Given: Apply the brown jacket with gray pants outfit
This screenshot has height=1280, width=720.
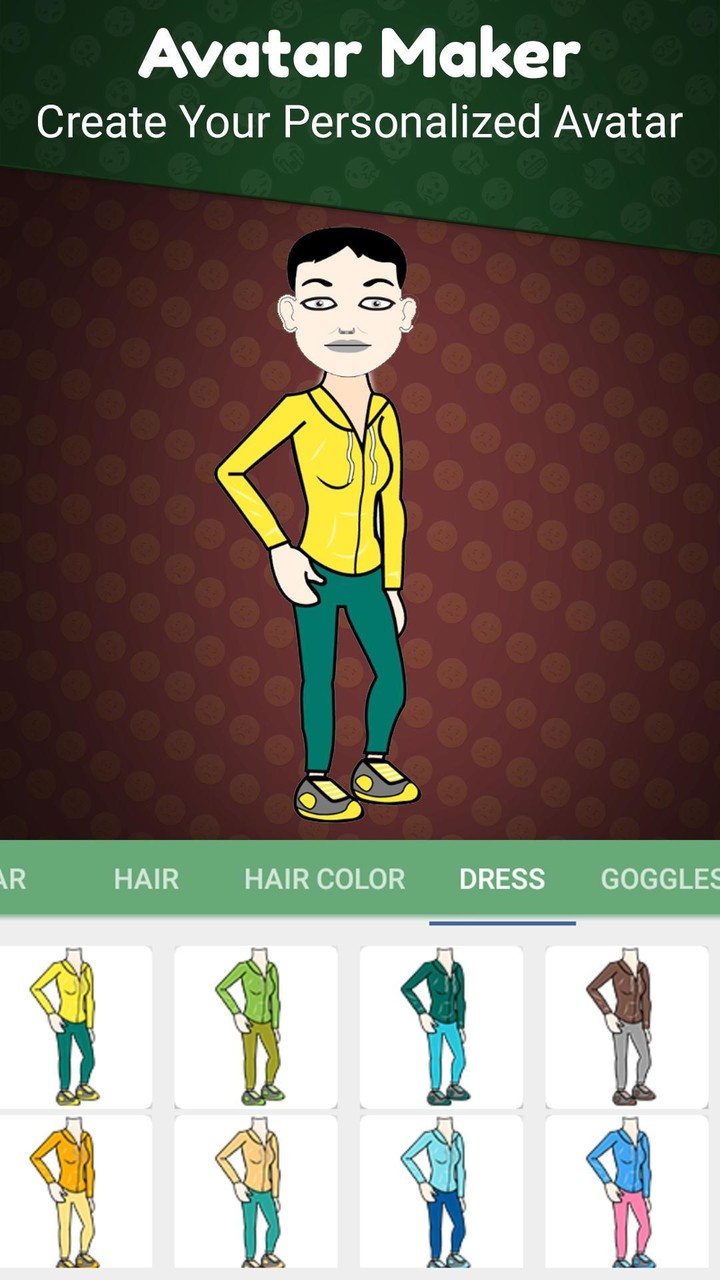Looking at the screenshot, I should (x=625, y=1026).
